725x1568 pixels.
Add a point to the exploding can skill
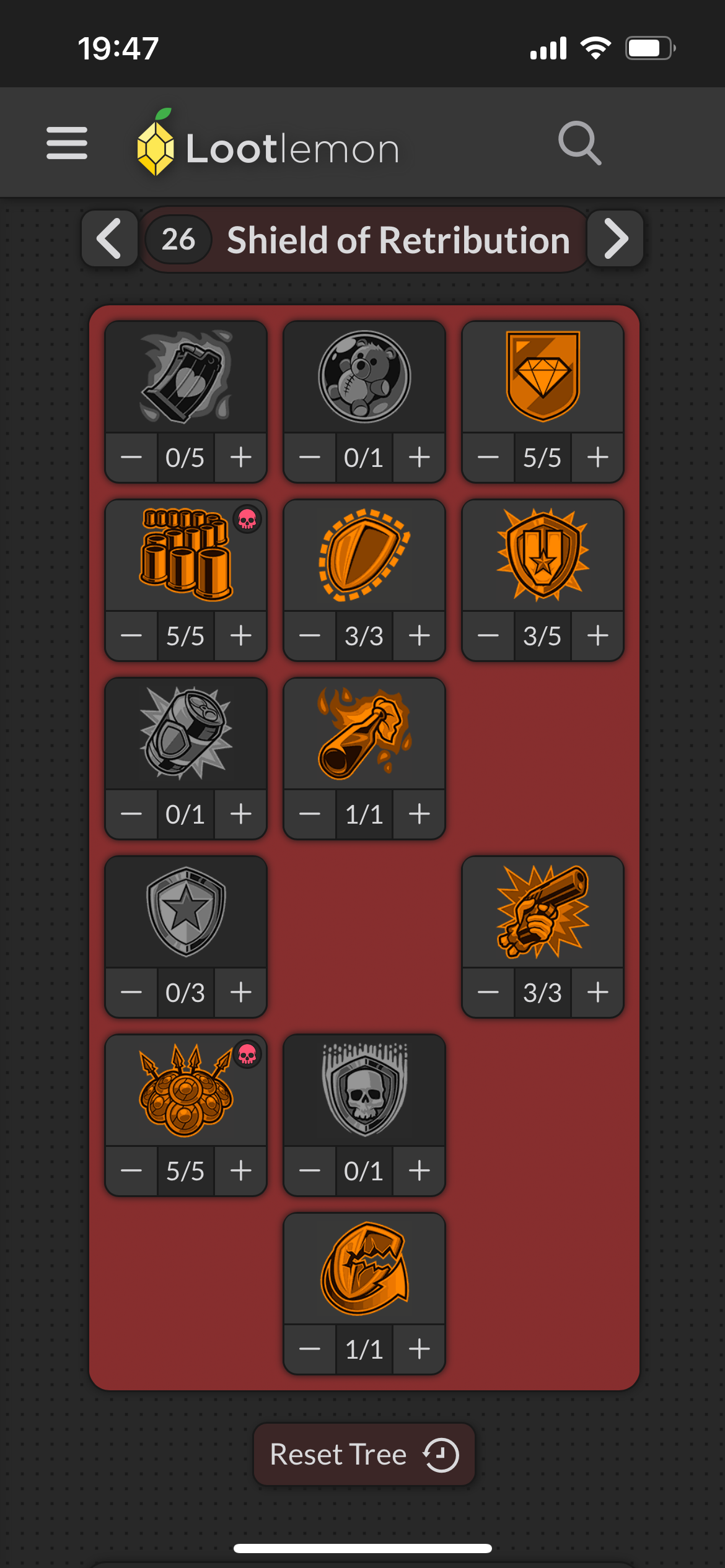click(241, 814)
